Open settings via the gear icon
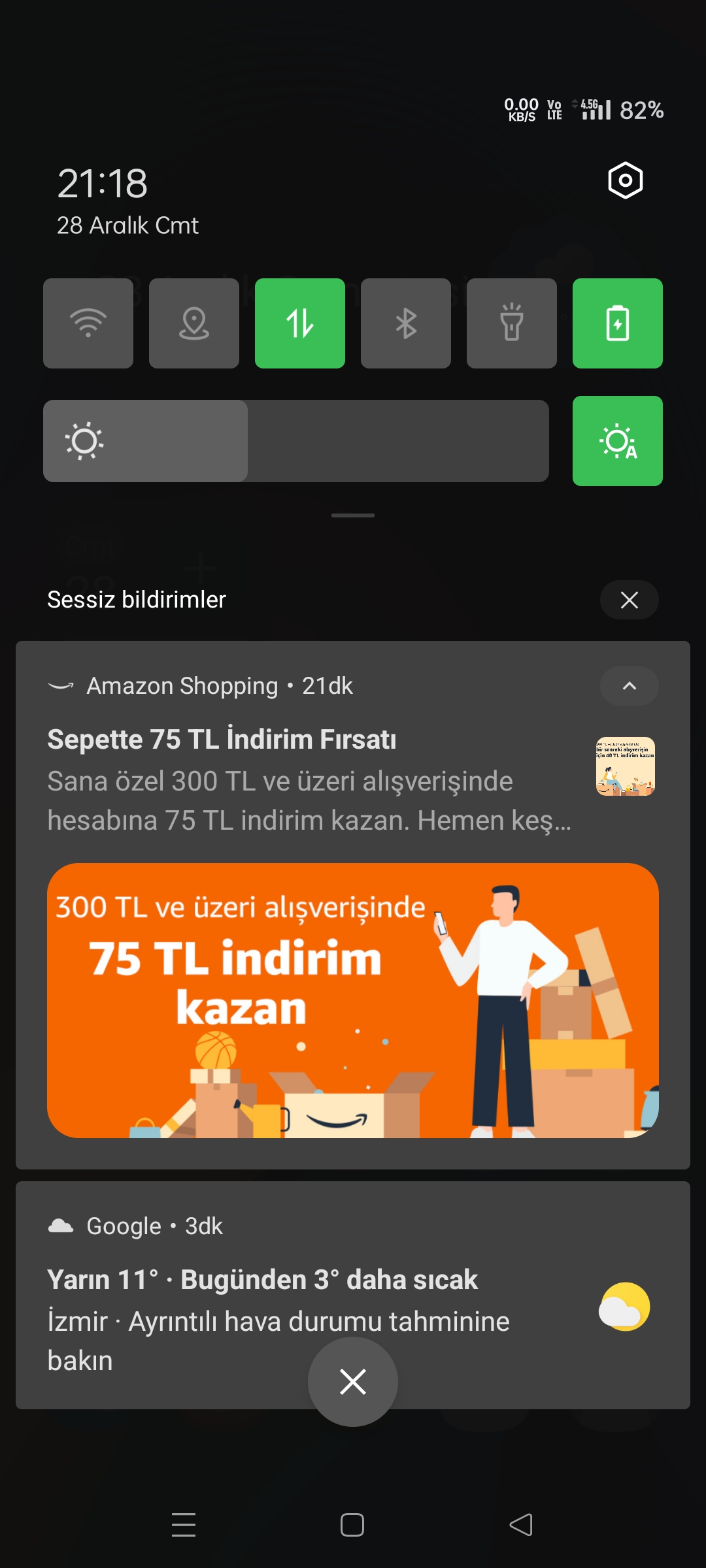706x1568 pixels. point(626,180)
